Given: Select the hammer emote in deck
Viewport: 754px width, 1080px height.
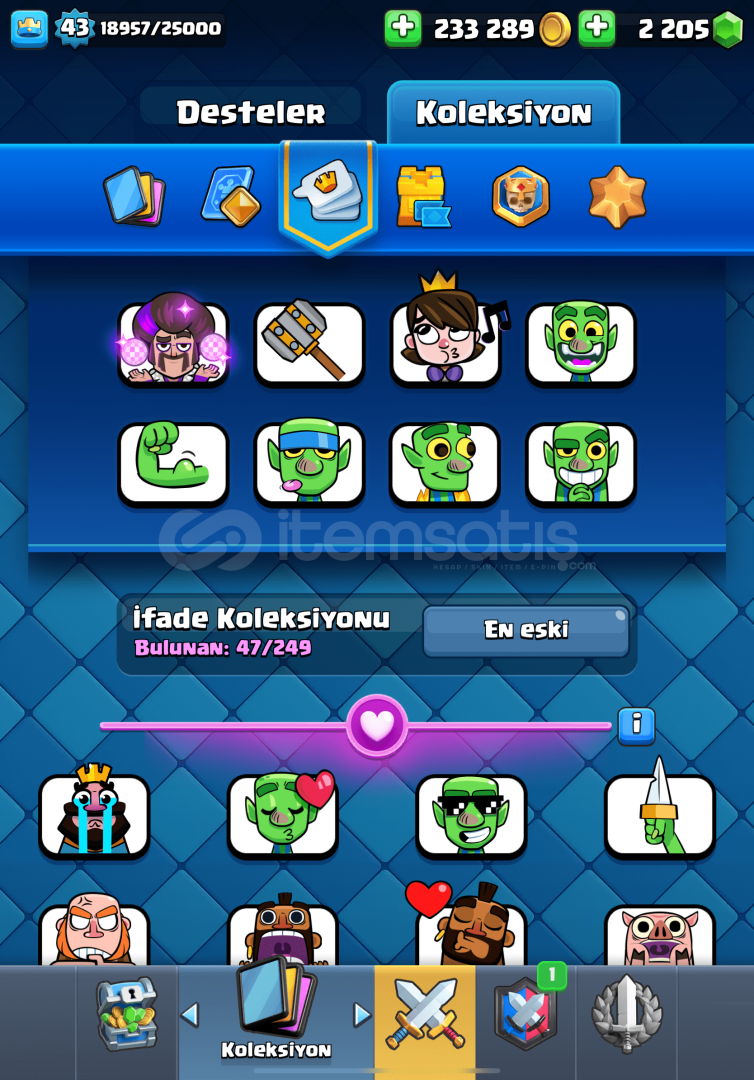Looking at the screenshot, I should 309,343.
